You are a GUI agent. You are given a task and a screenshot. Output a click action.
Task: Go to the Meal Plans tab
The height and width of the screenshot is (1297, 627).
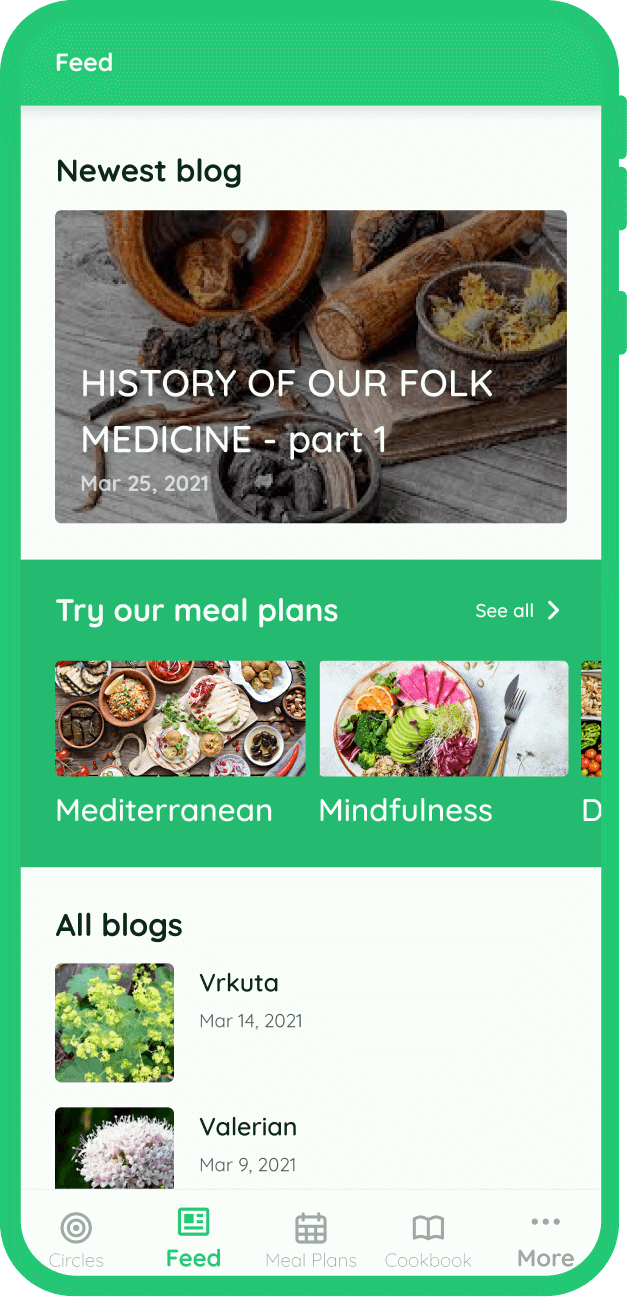coord(311,1240)
